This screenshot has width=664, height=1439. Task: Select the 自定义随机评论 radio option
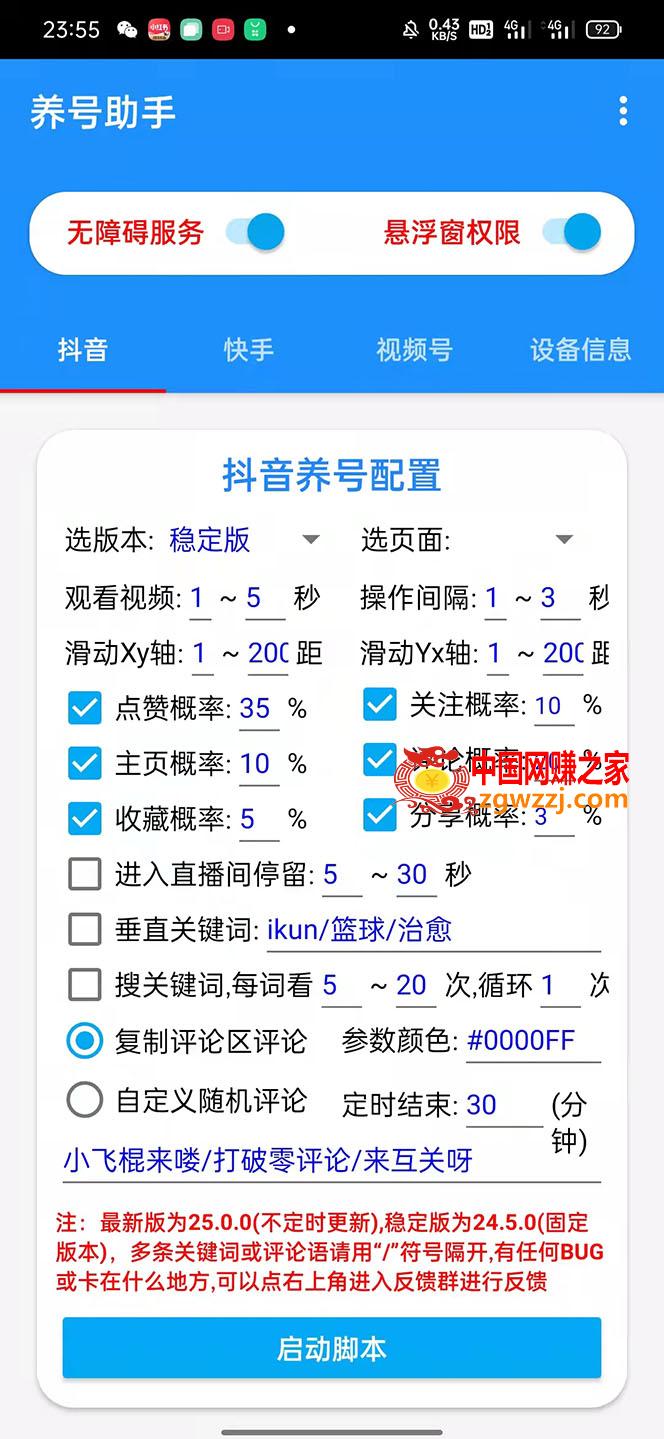coord(85,1100)
